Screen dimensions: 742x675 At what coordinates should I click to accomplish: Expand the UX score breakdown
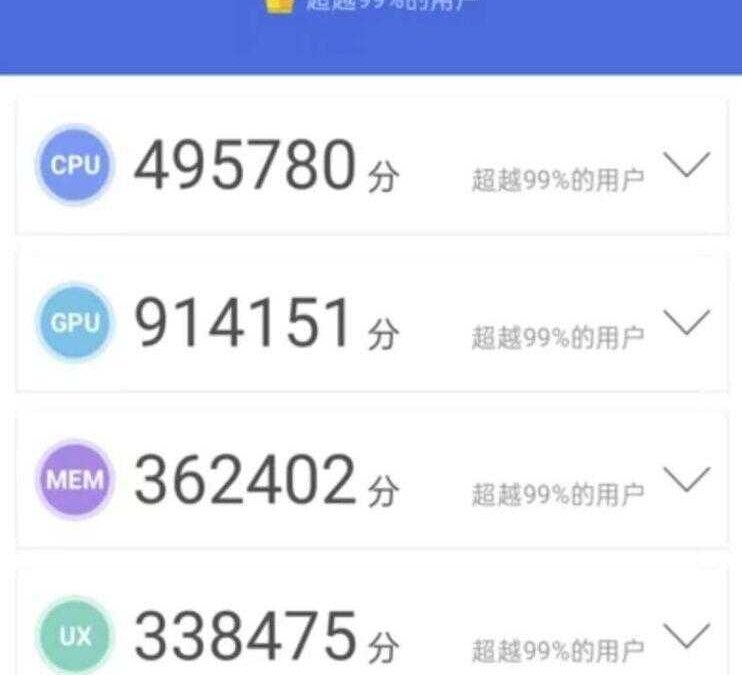coord(687,634)
